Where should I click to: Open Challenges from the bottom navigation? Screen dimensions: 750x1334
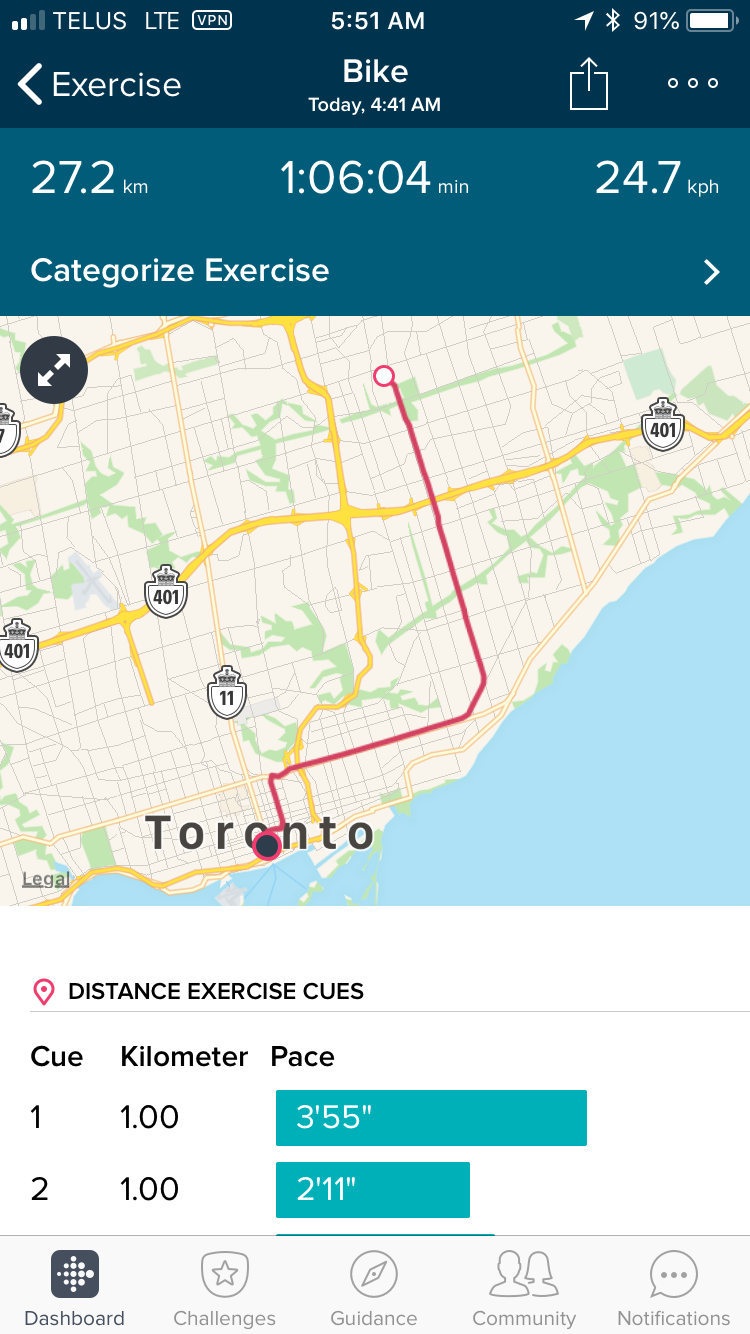224,1275
